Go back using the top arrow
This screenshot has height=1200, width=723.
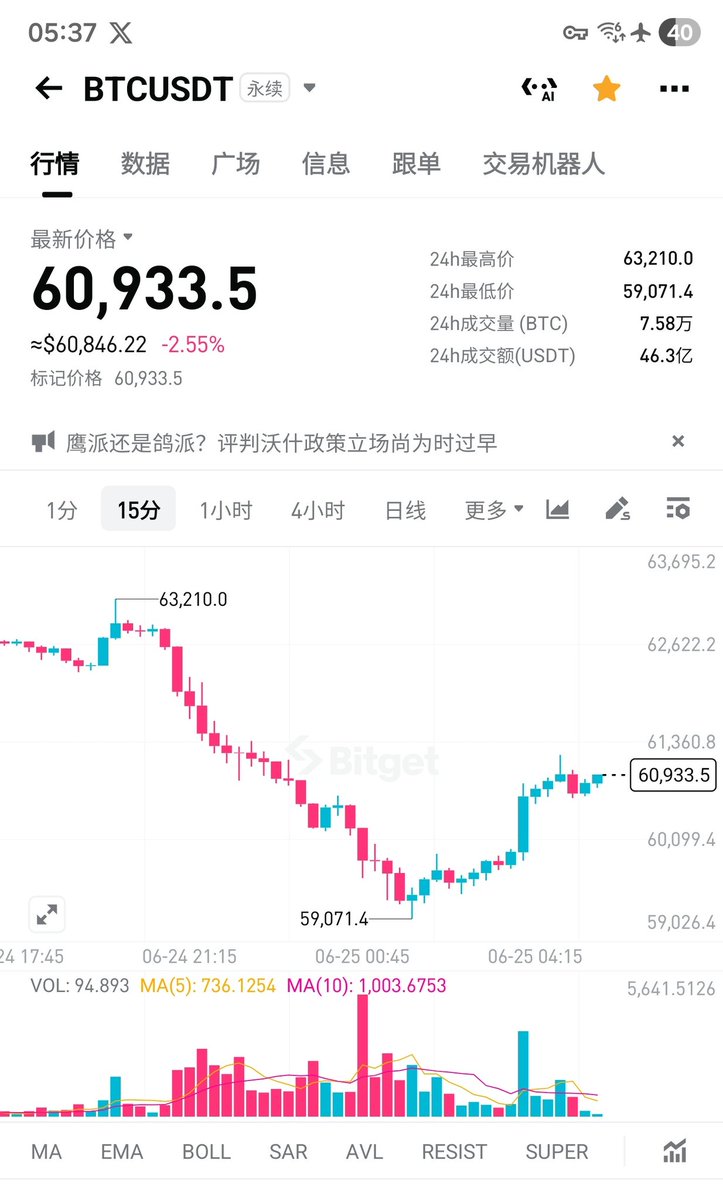tap(48, 88)
